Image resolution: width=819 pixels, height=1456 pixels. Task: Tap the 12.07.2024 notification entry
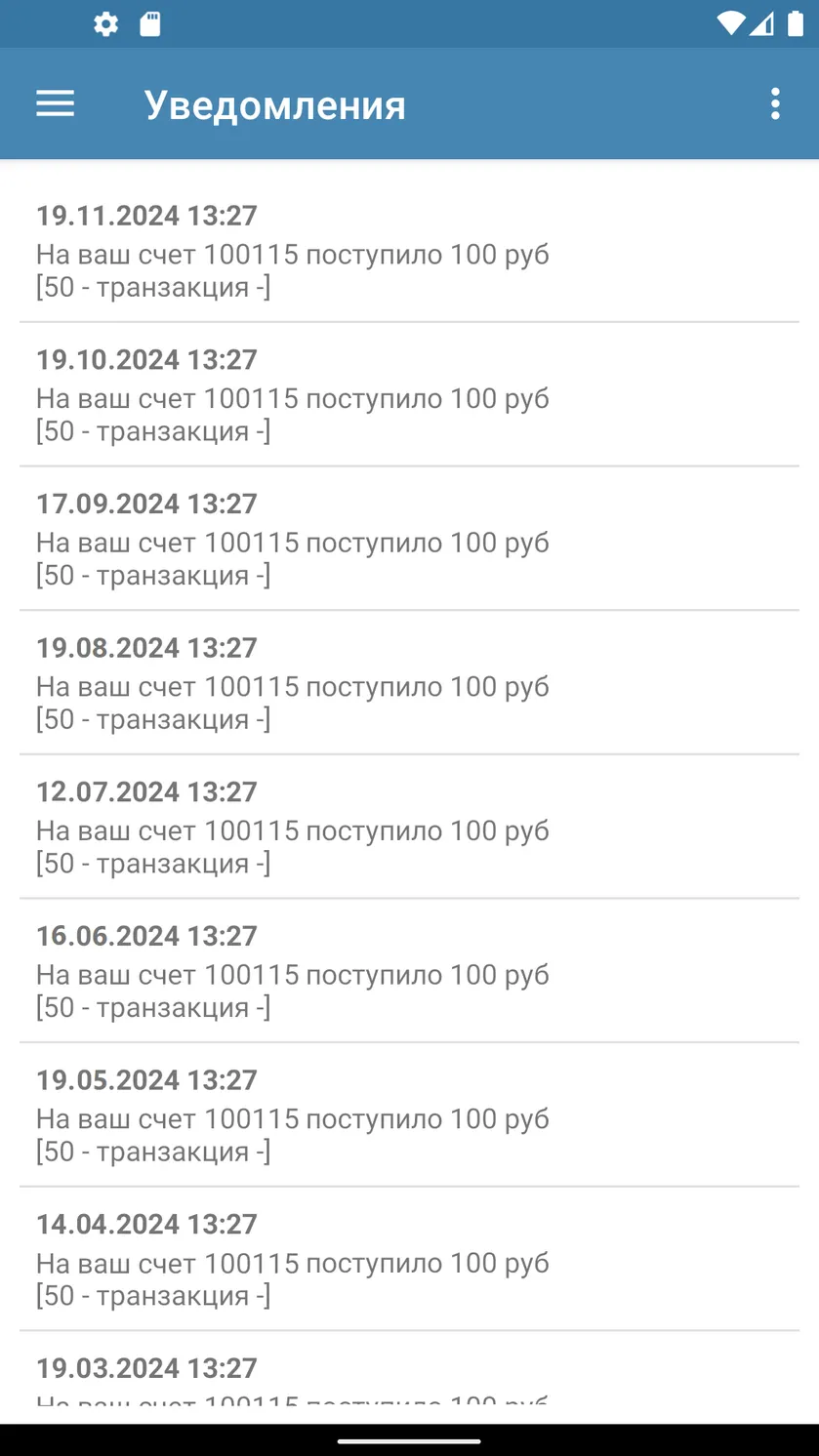tap(409, 827)
